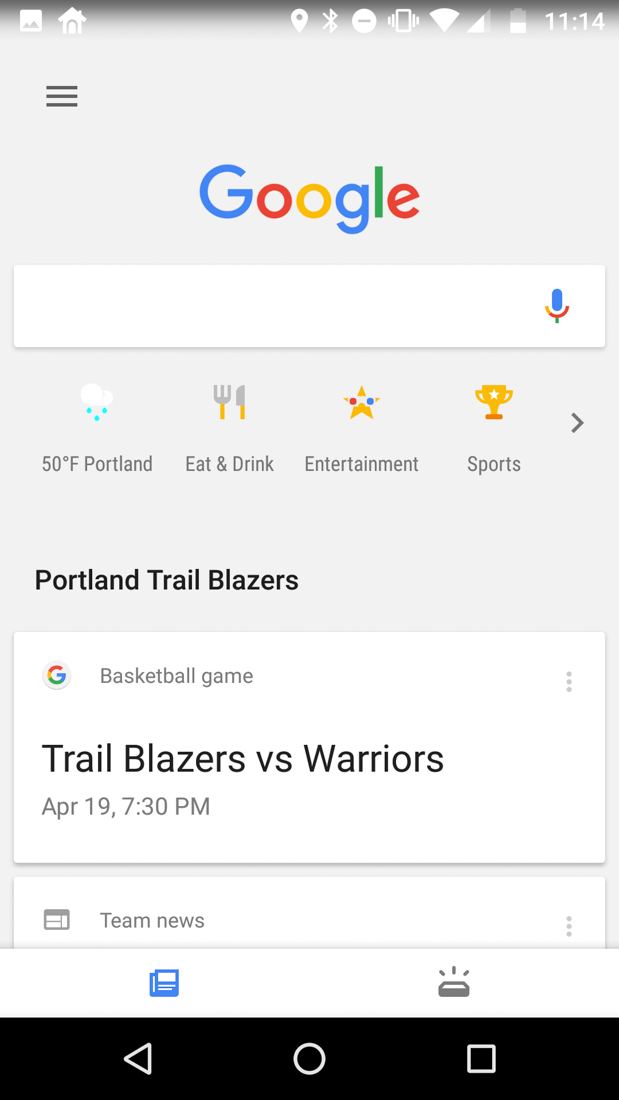Open options for the Basketball game card
Image resolution: width=619 pixels, height=1100 pixels.
coord(569,681)
